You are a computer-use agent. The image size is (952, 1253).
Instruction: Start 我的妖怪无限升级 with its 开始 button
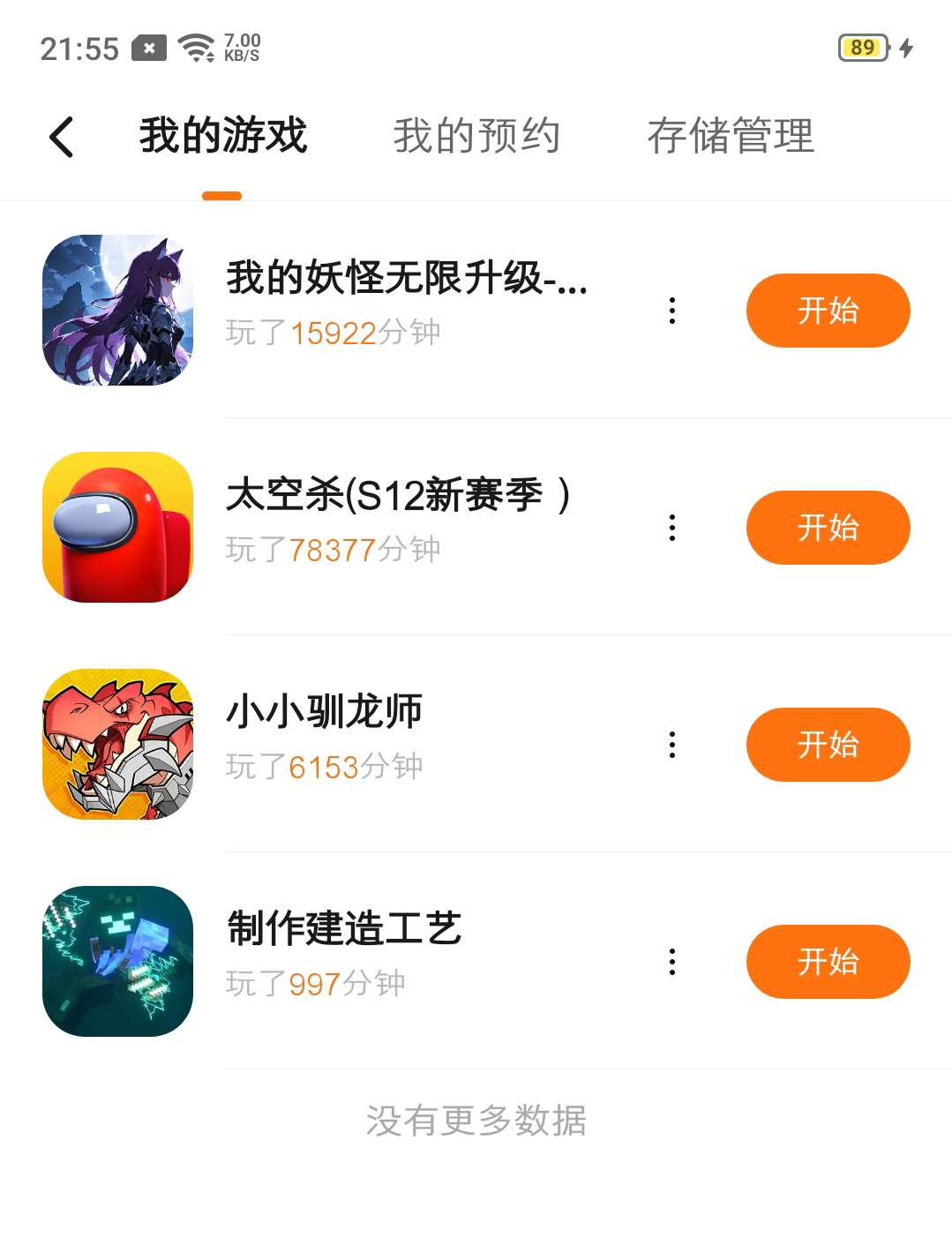point(827,311)
